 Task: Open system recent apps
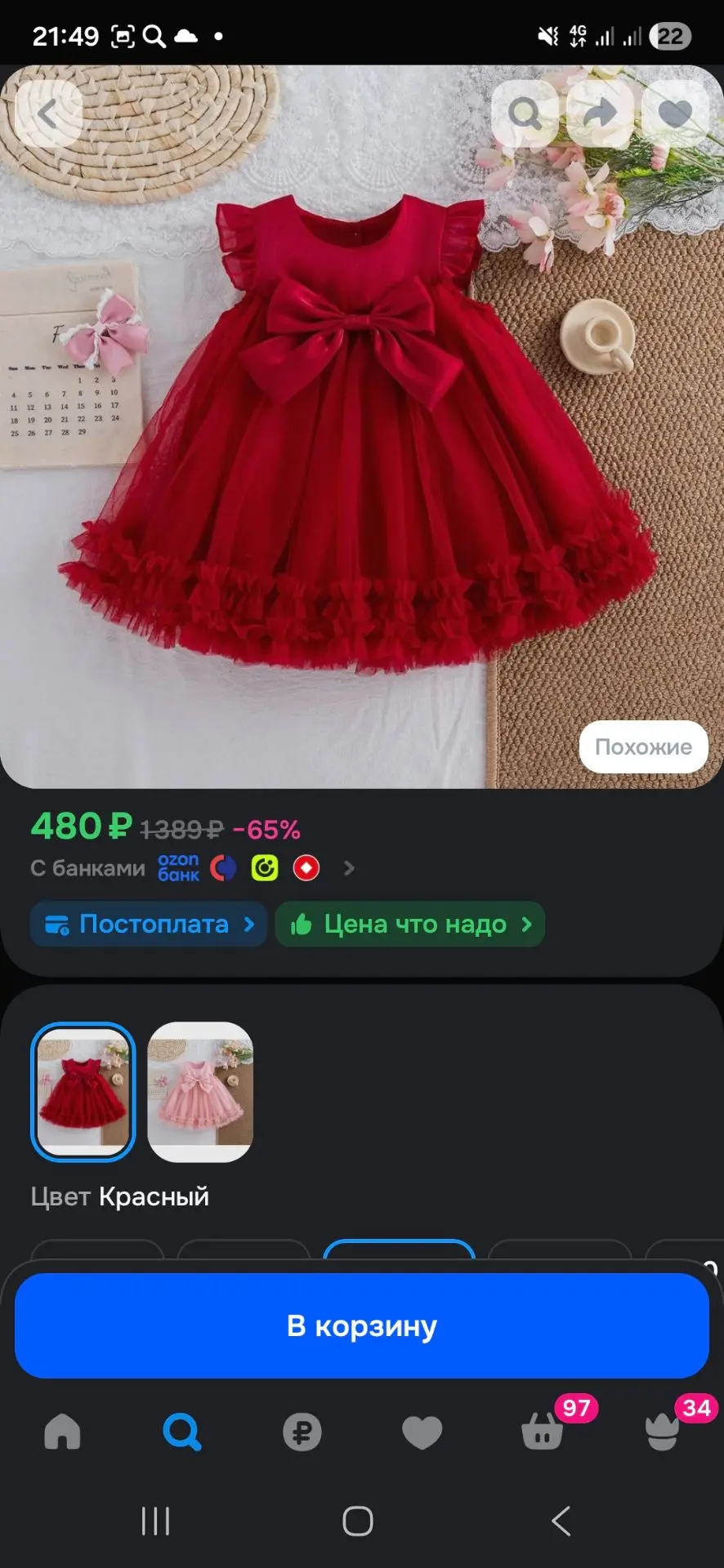(155, 1521)
